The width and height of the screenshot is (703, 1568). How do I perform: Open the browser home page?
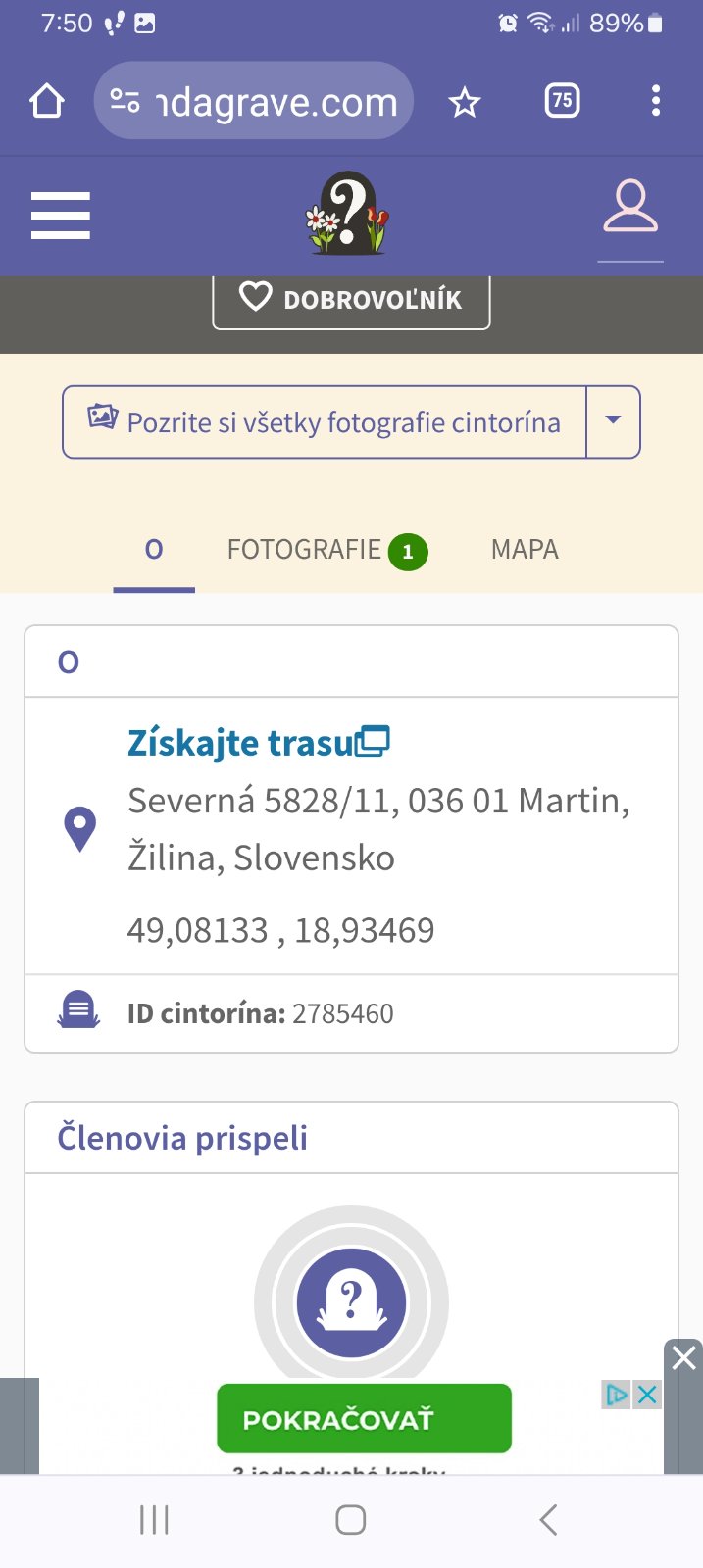coord(47,101)
